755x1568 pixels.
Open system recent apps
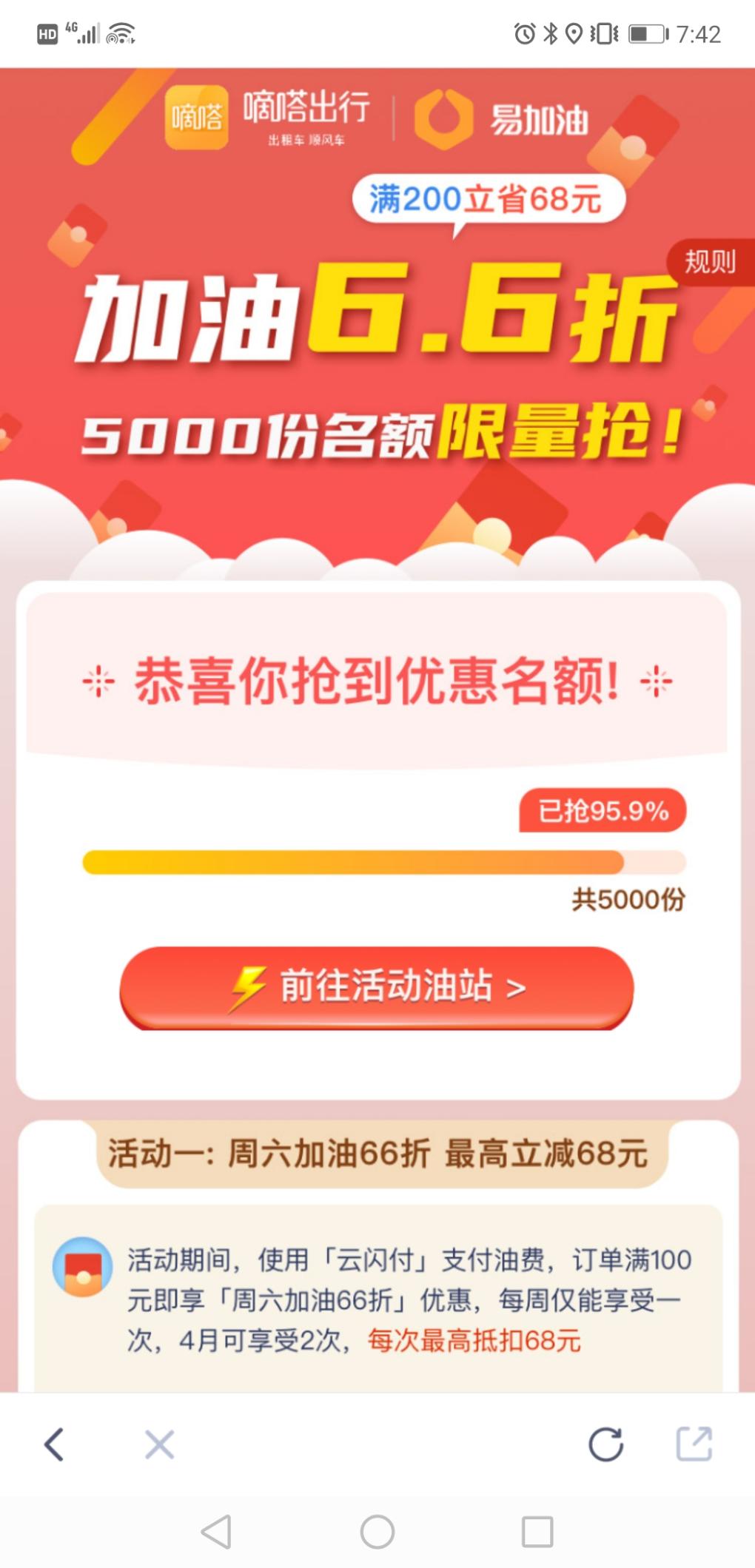[x=537, y=1531]
